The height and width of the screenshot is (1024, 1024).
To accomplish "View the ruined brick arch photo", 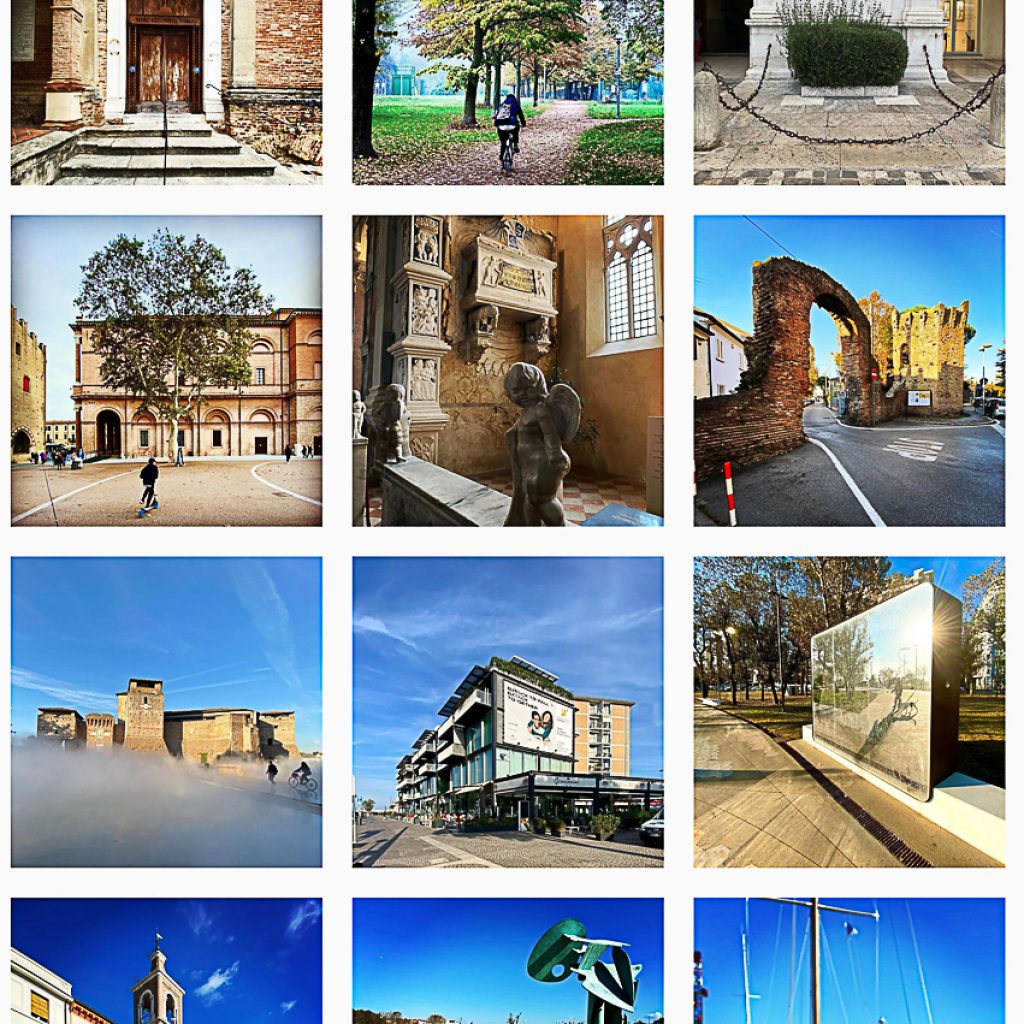I will click(x=849, y=371).
